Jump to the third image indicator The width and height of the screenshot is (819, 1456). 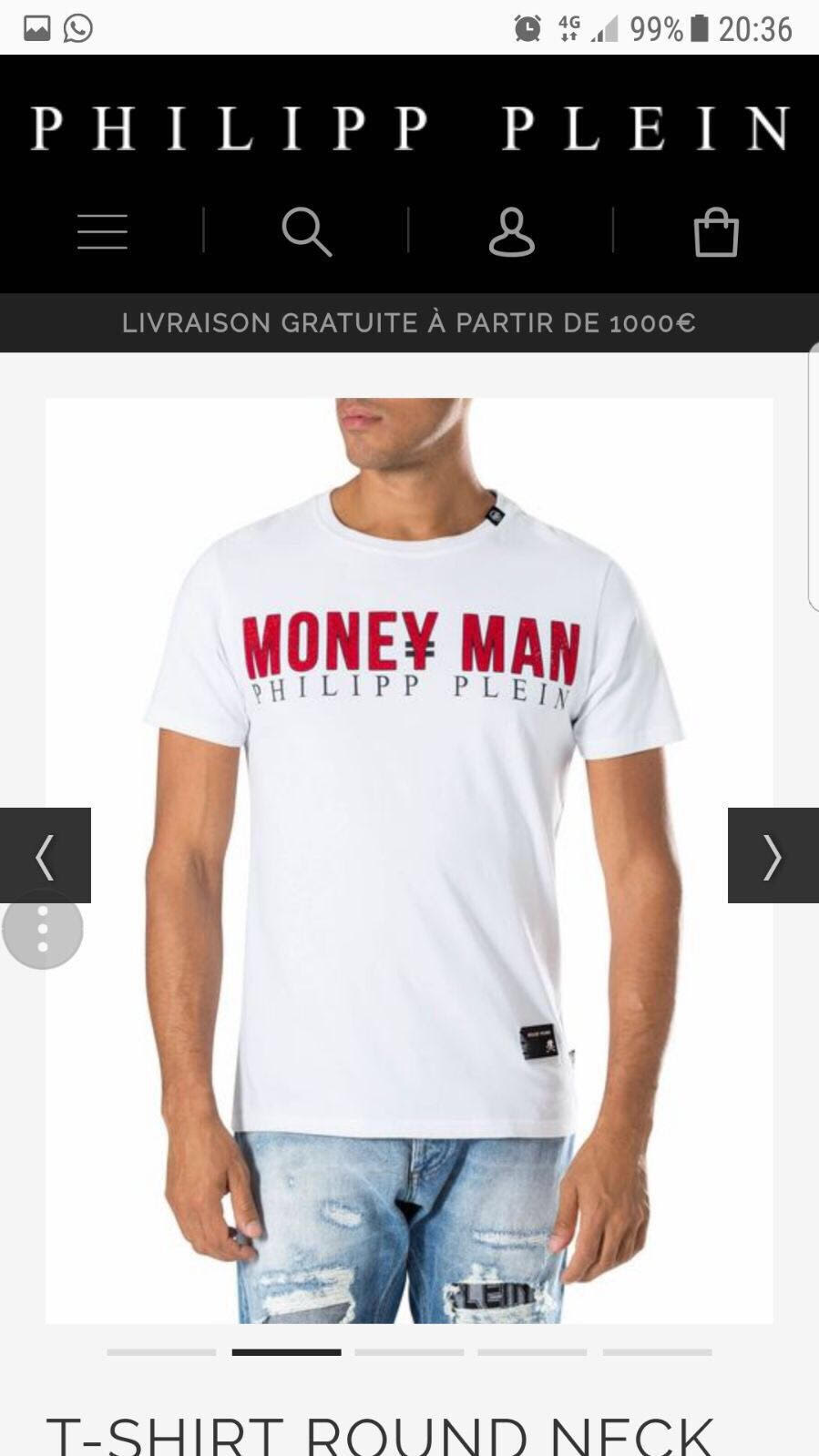pos(409,1352)
